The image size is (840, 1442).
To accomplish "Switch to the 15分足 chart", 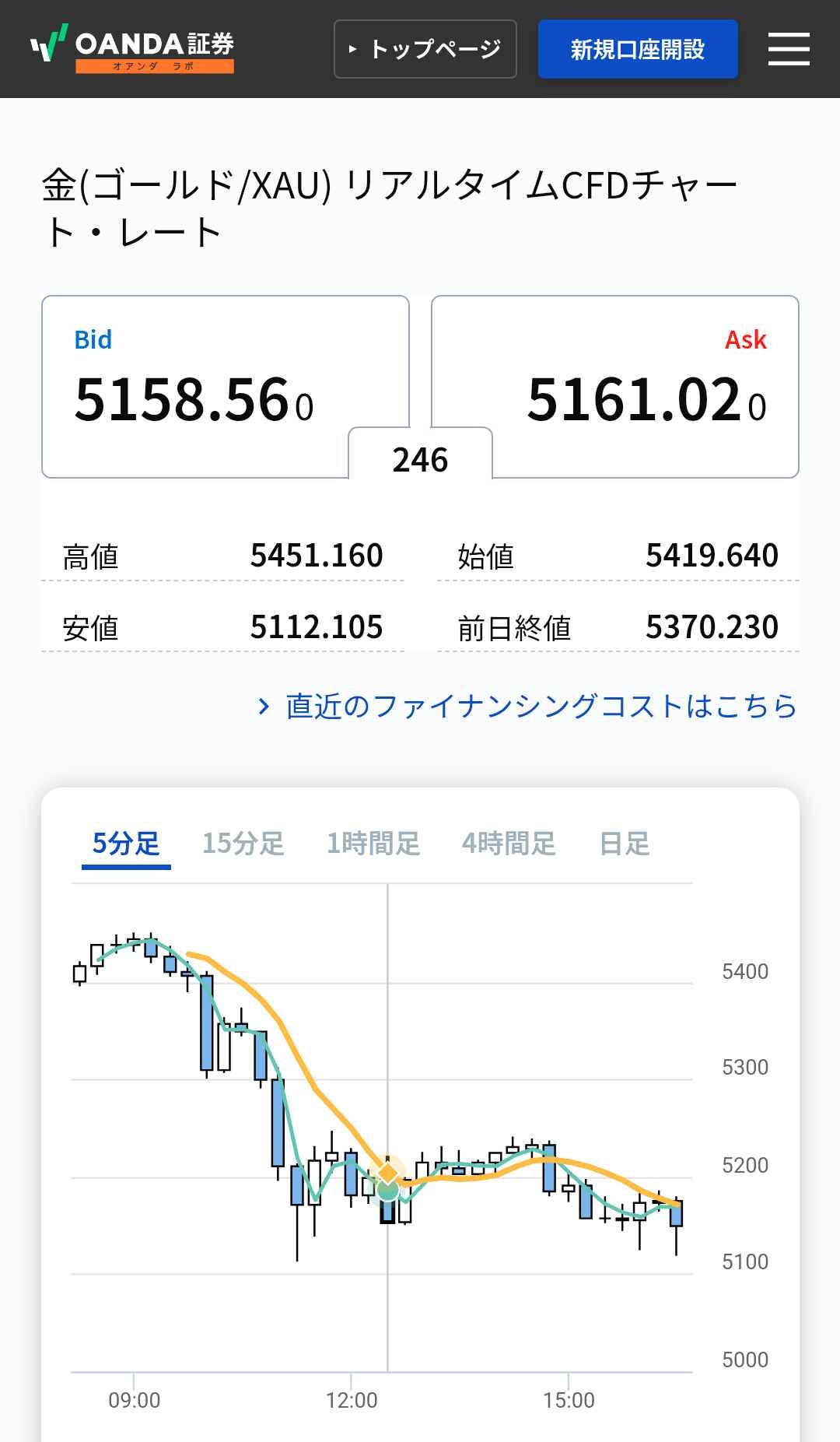I will tap(243, 844).
